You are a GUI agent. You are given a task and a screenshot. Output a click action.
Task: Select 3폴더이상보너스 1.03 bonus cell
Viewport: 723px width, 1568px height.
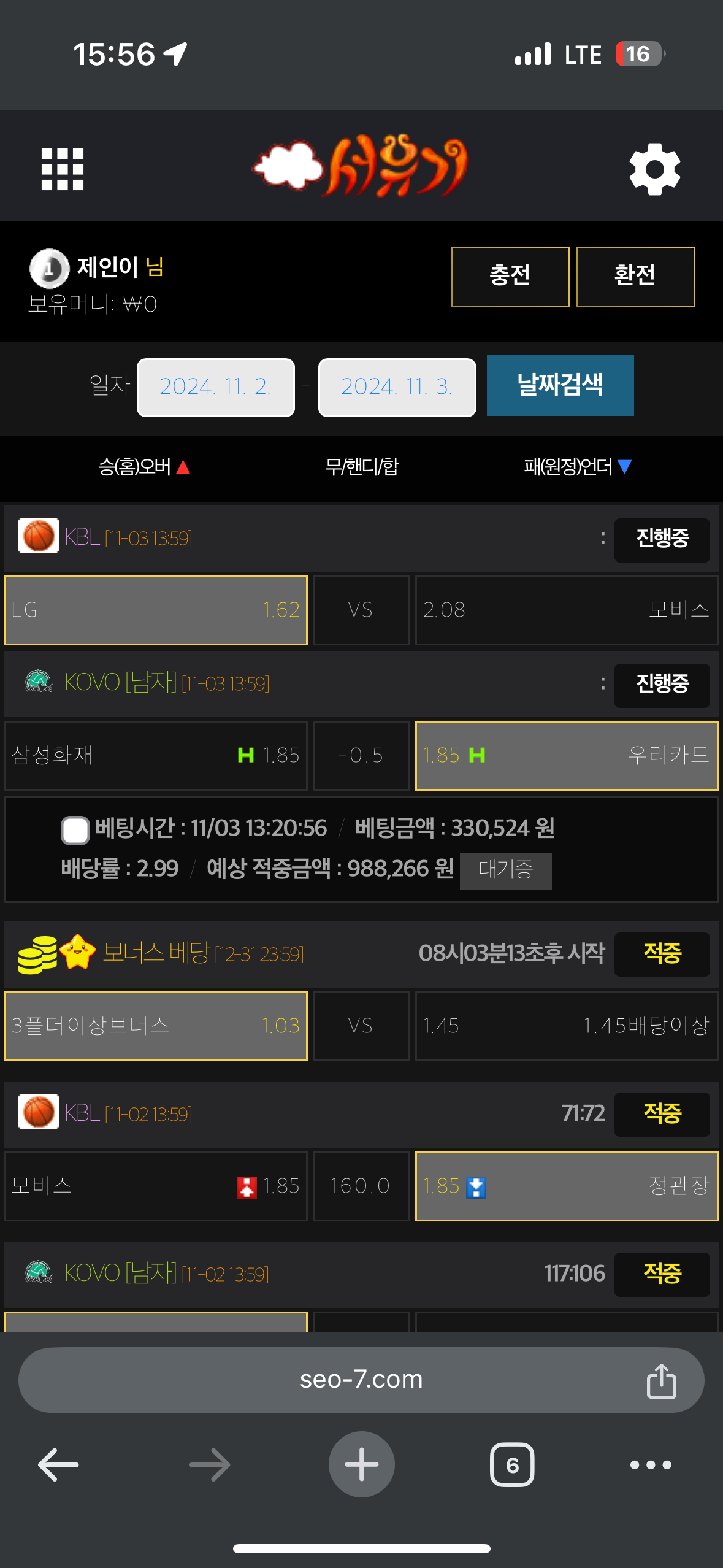(156, 1026)
